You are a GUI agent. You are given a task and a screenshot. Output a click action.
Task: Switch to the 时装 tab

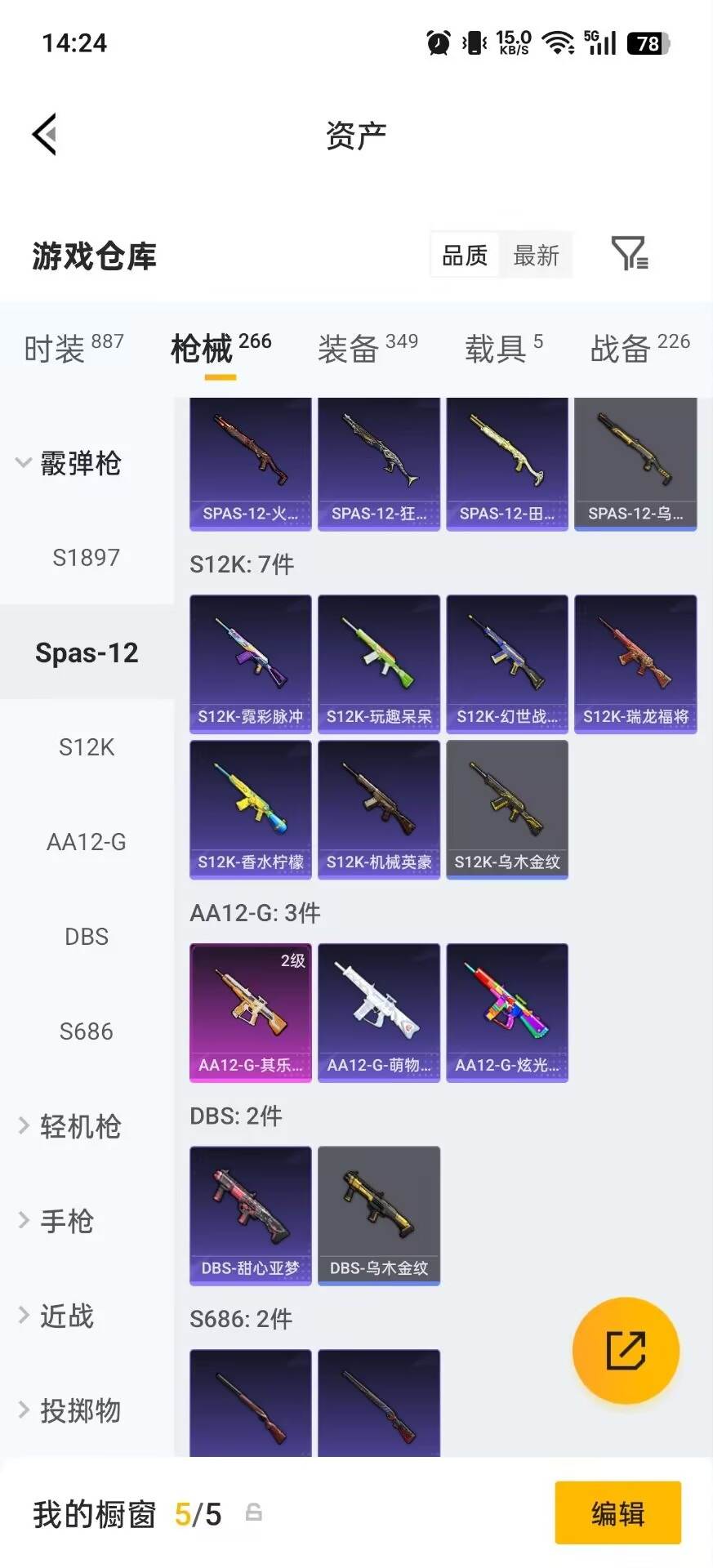74,348
